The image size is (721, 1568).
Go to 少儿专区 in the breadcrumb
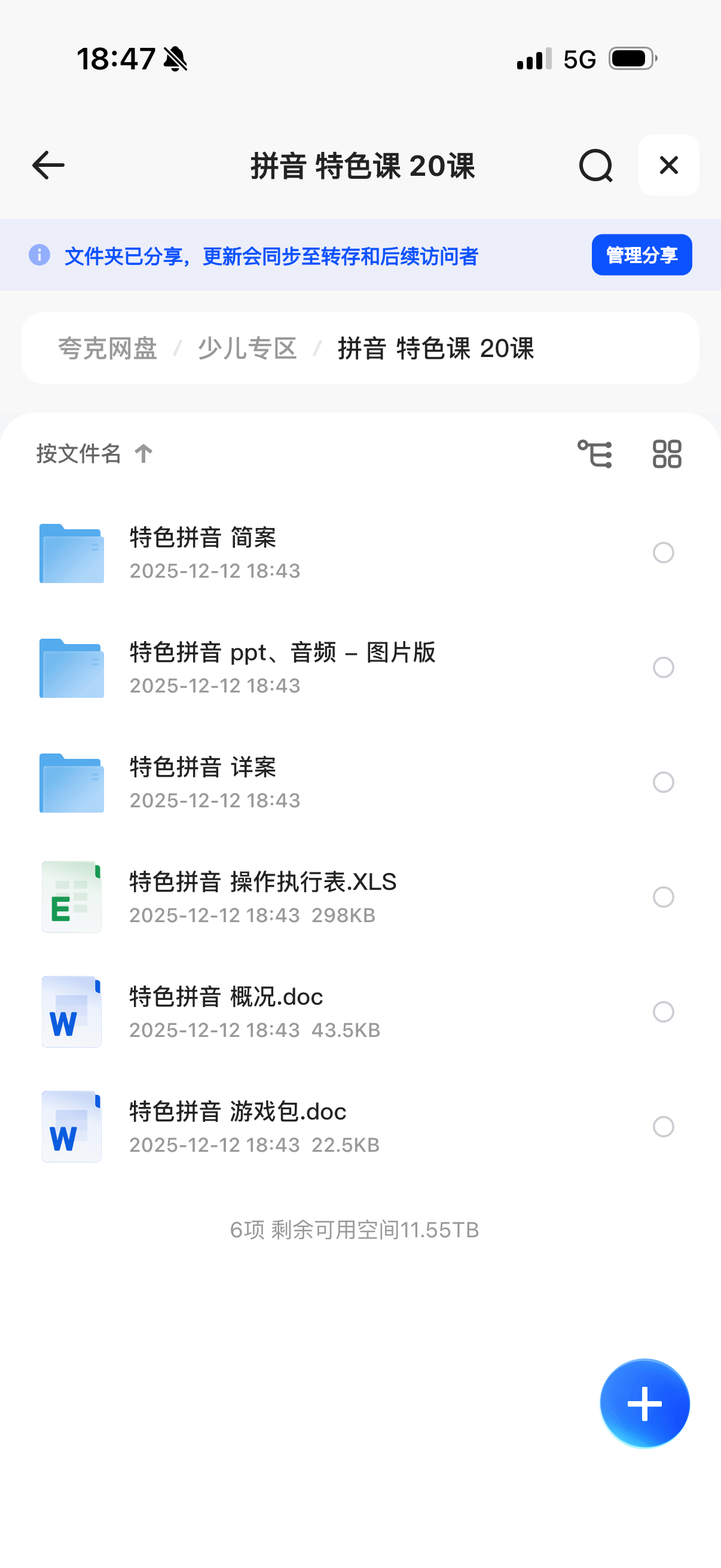(x=247, y=349)
